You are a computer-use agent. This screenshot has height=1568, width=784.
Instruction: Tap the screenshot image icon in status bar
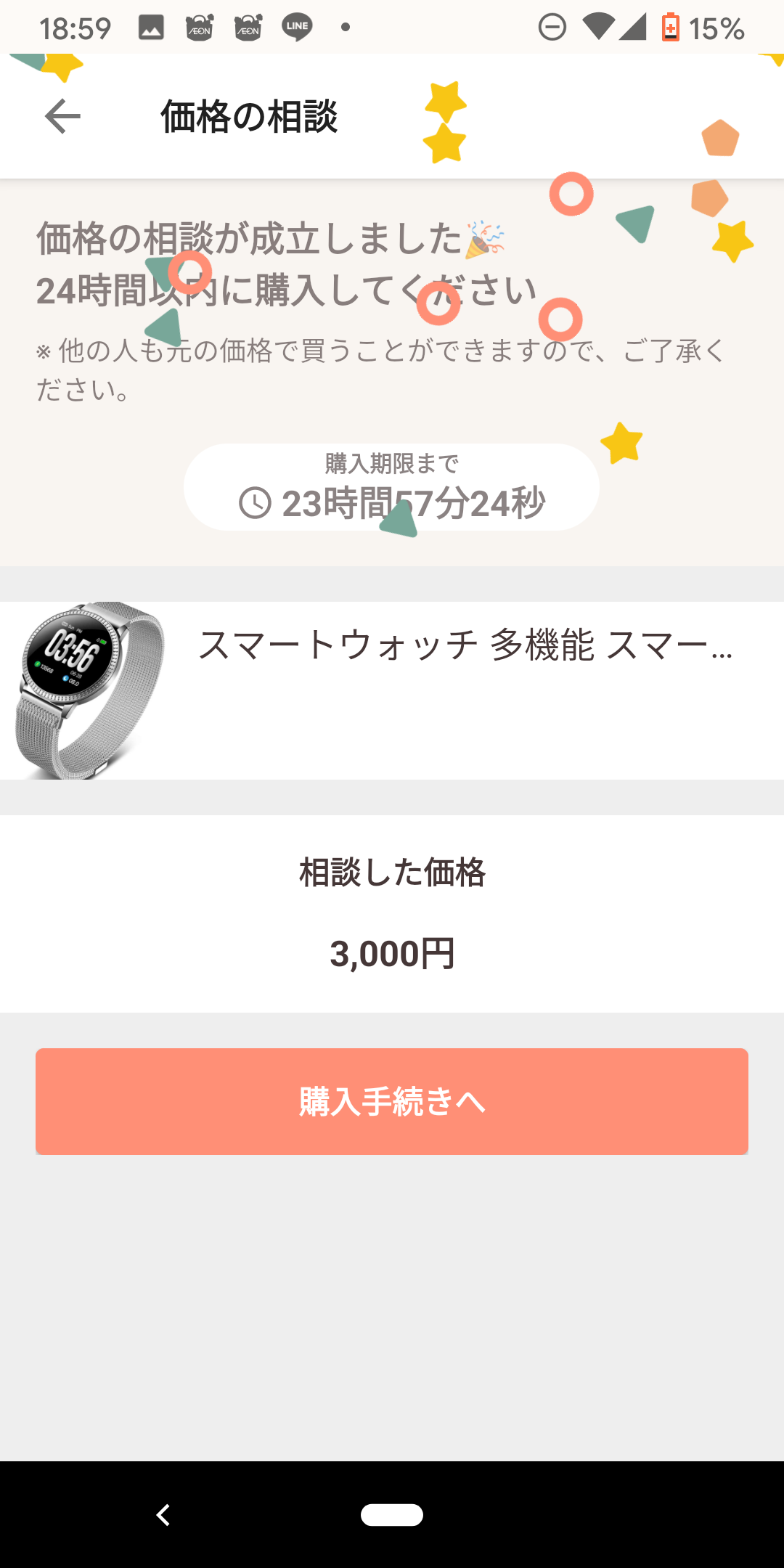150,28
